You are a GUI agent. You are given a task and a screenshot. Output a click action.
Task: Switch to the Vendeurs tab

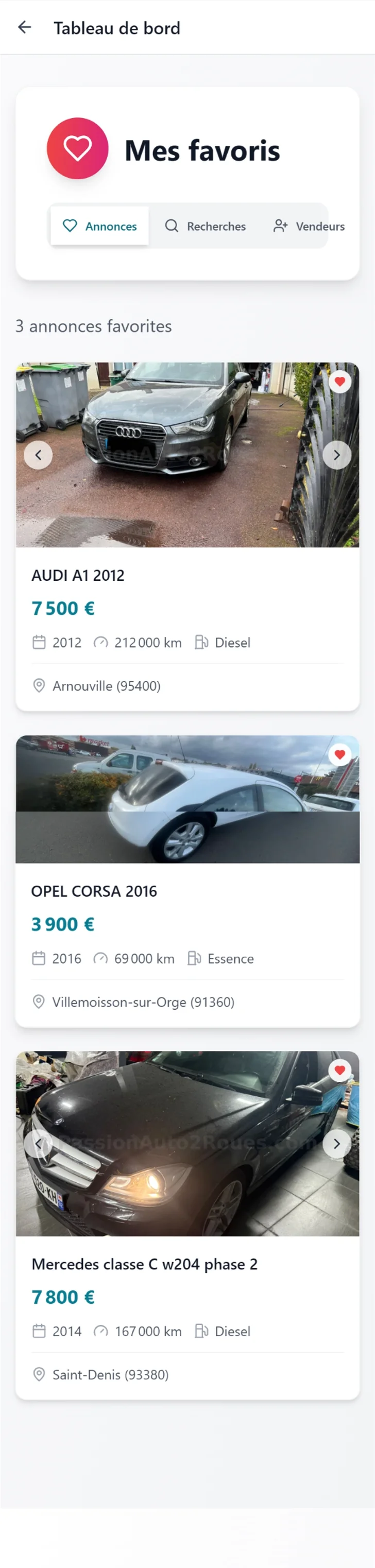coord(309,226)
